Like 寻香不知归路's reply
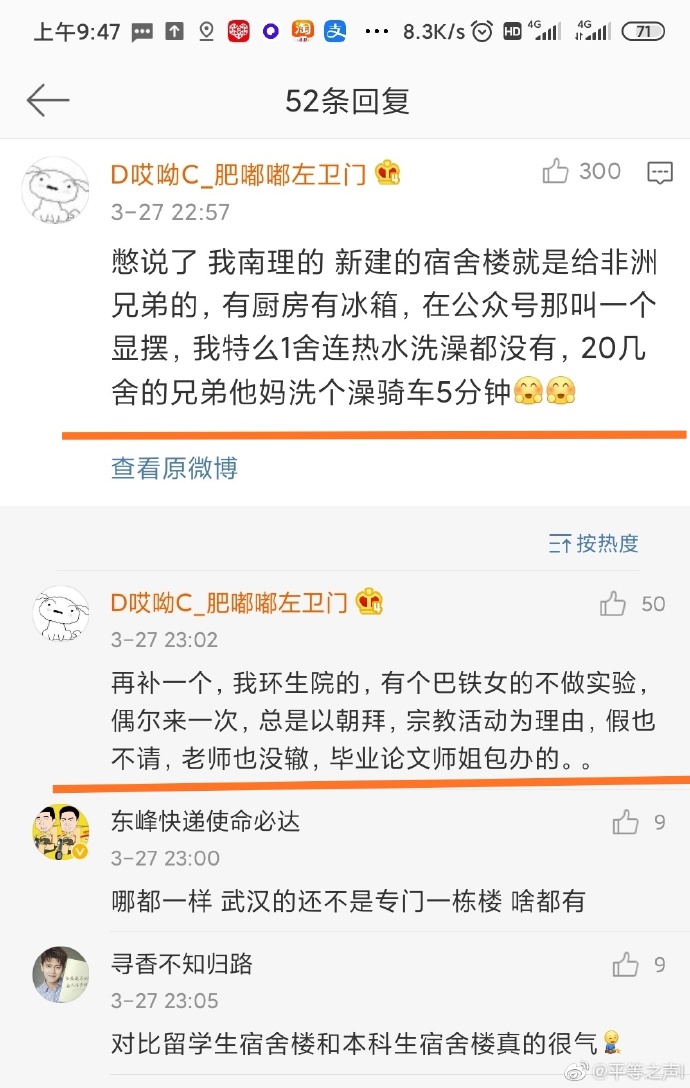 pyautogui.click(x=626, y=965)
